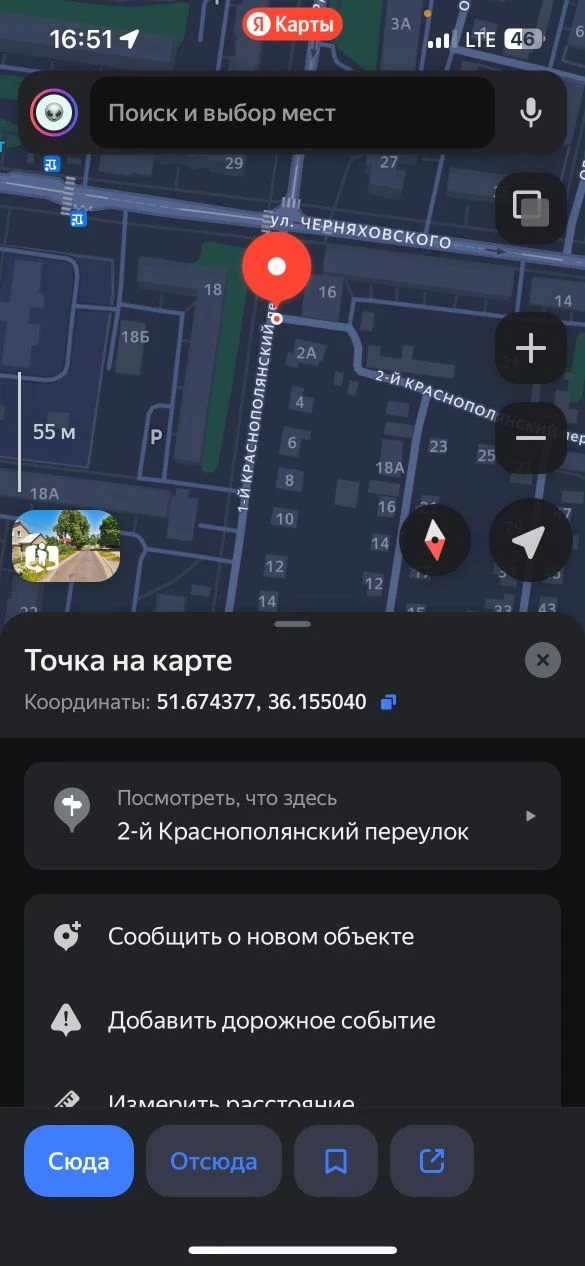Build a route with the "Сюда" button

79,1161
